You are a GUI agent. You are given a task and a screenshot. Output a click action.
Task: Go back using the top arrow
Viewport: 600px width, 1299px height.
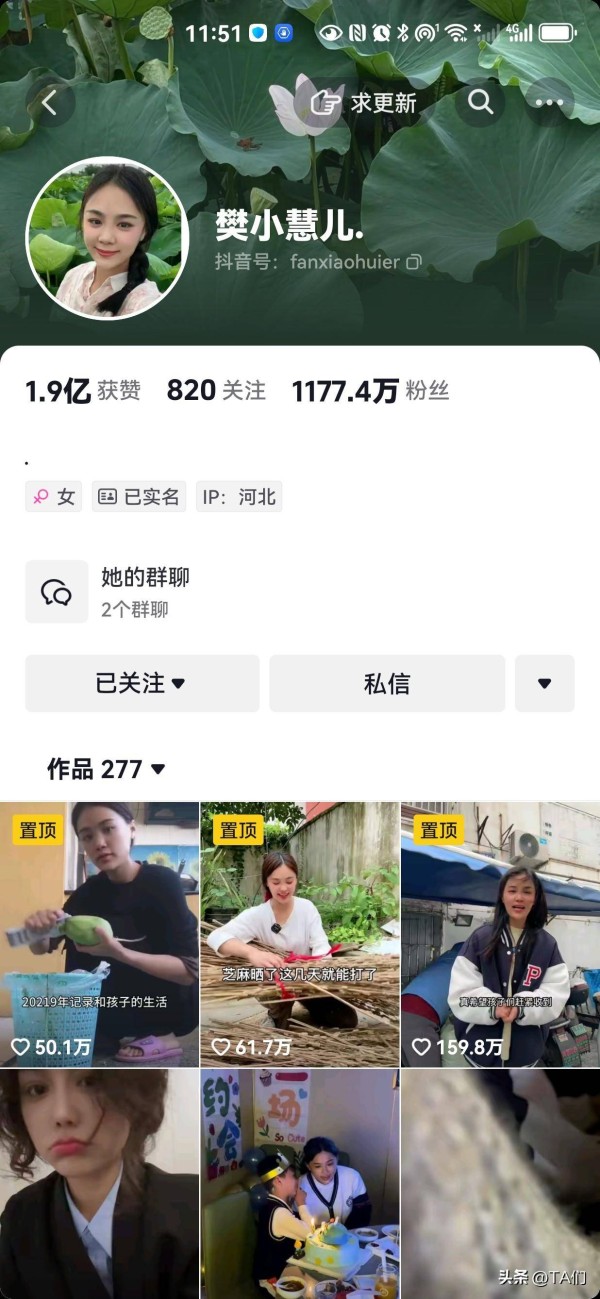click(50, 102)
